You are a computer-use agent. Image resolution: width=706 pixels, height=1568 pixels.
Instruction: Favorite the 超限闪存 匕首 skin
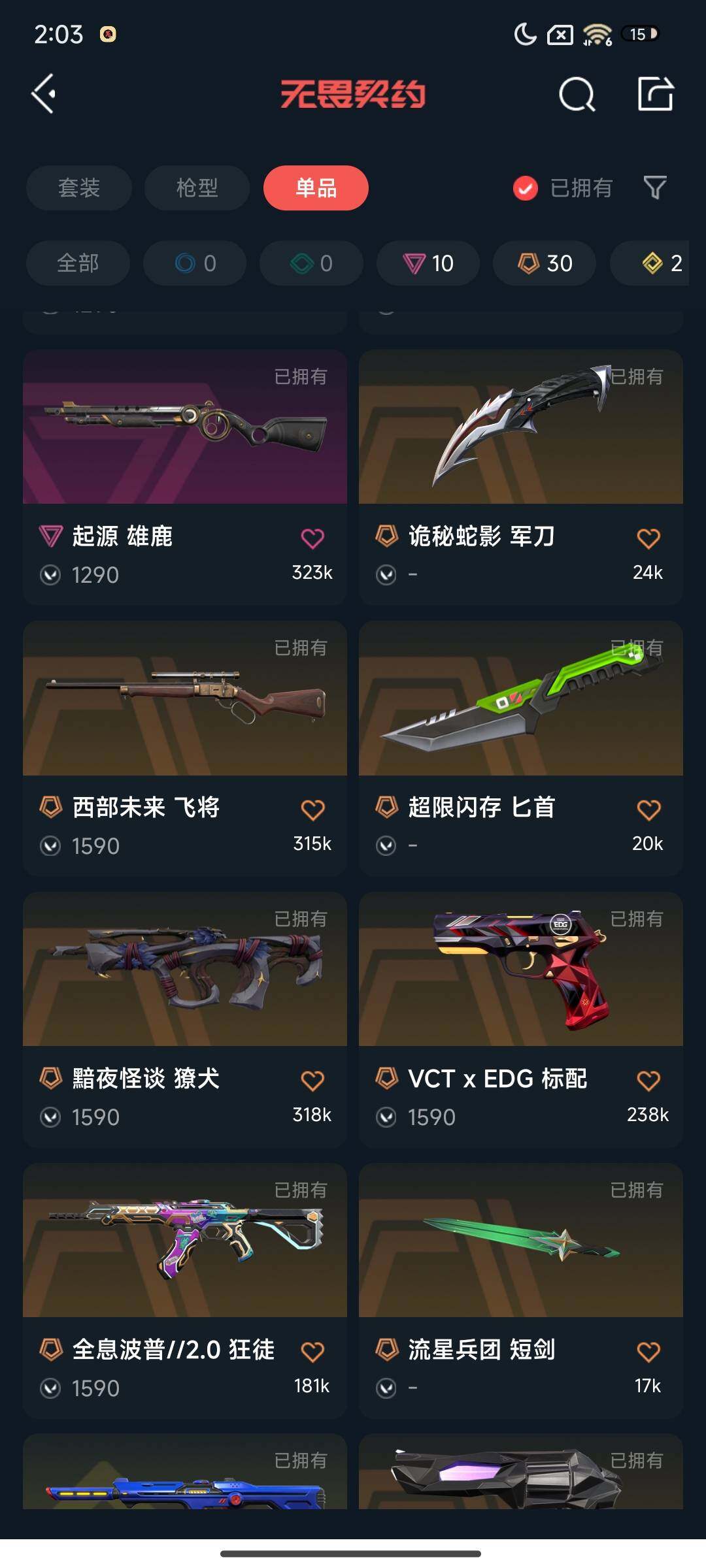pos(648,809)
